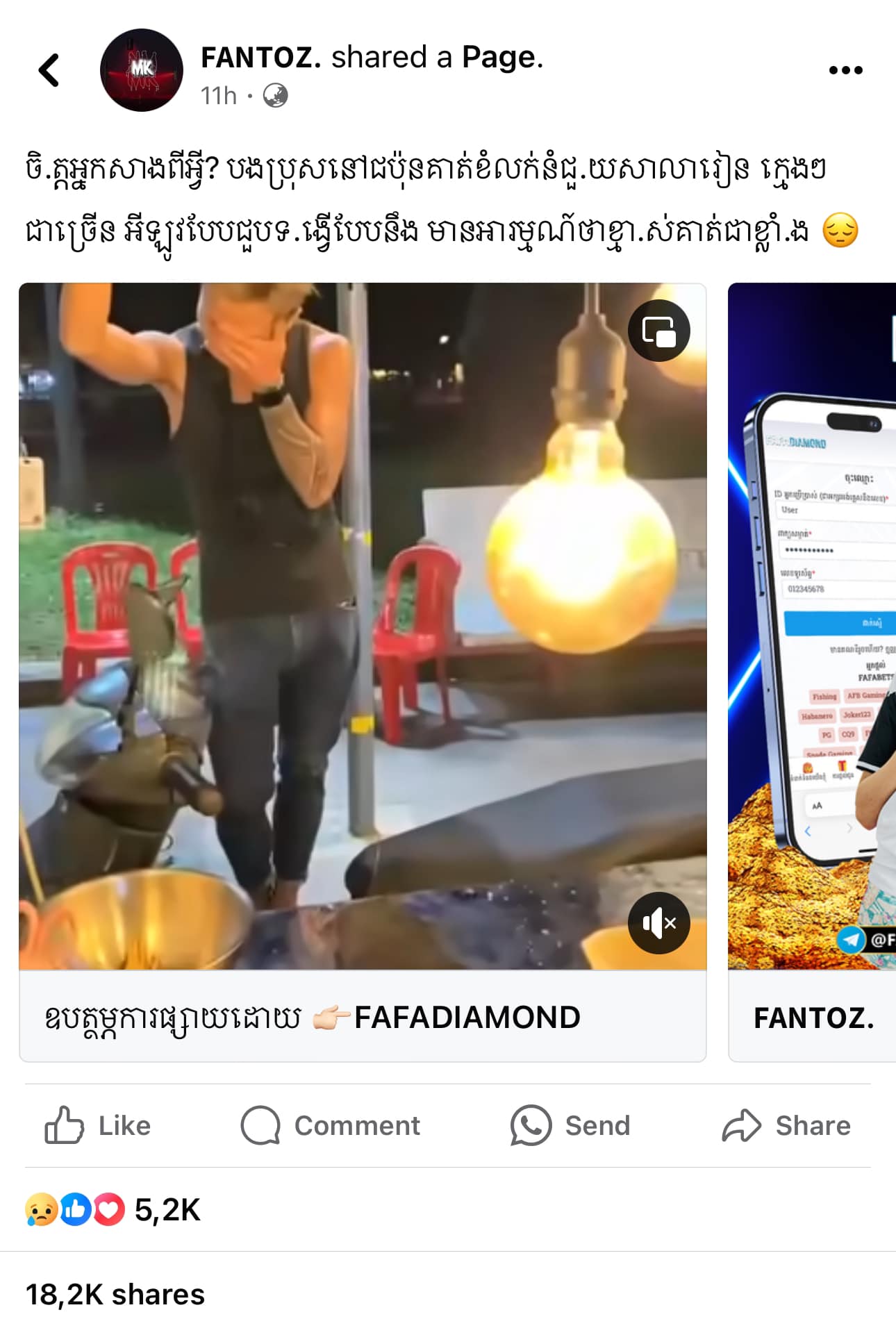Open the video sponsored by FAFADIAMOND
Screen dimensions: 896x1335
point(361,625)
